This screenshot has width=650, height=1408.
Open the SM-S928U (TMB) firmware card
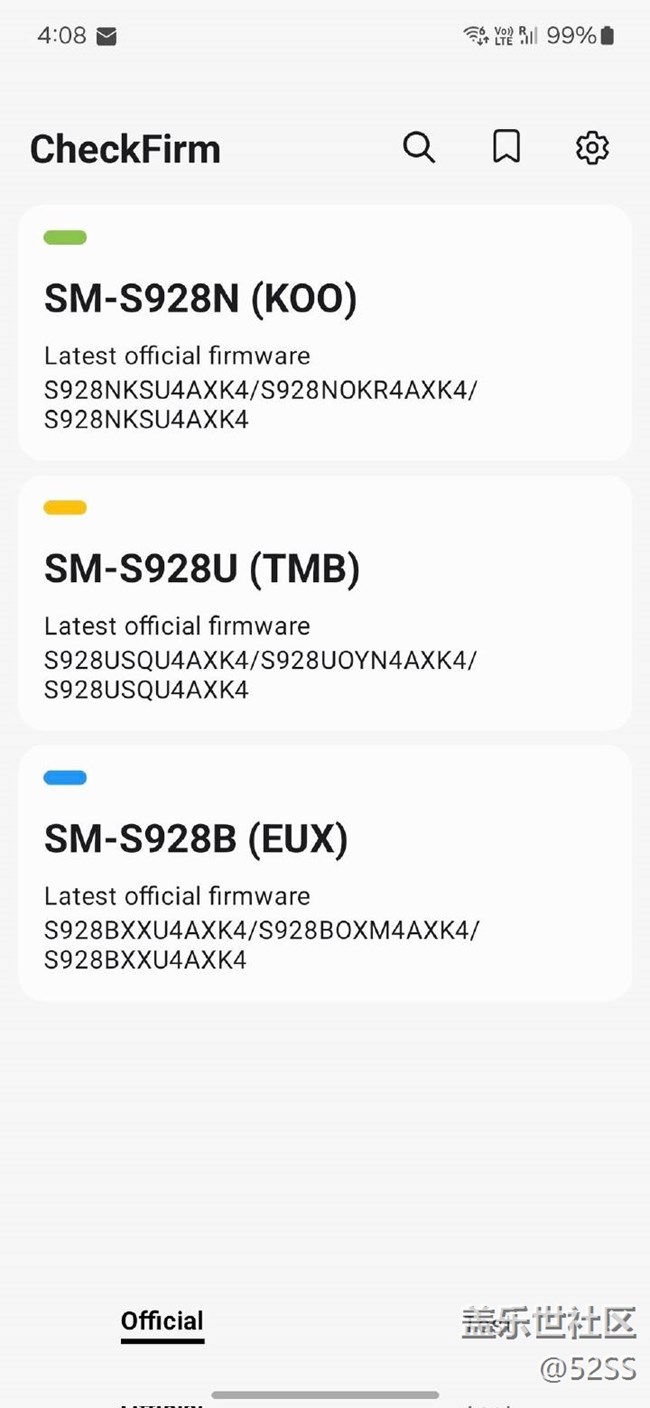324,603
